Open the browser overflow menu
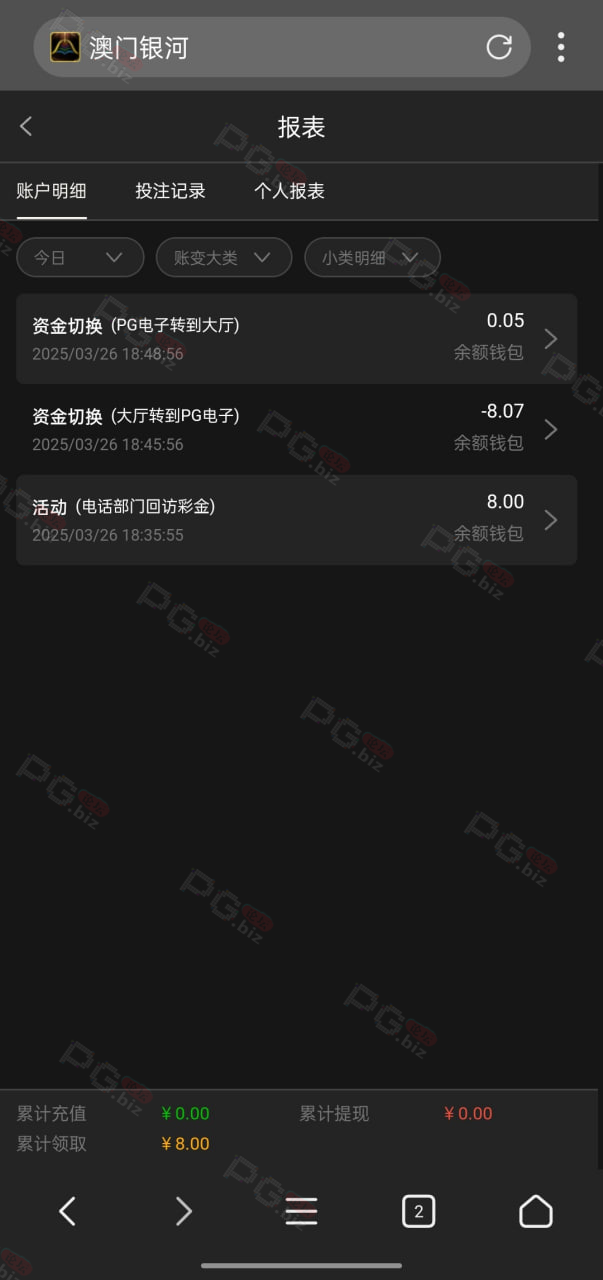 coord(561,47)
